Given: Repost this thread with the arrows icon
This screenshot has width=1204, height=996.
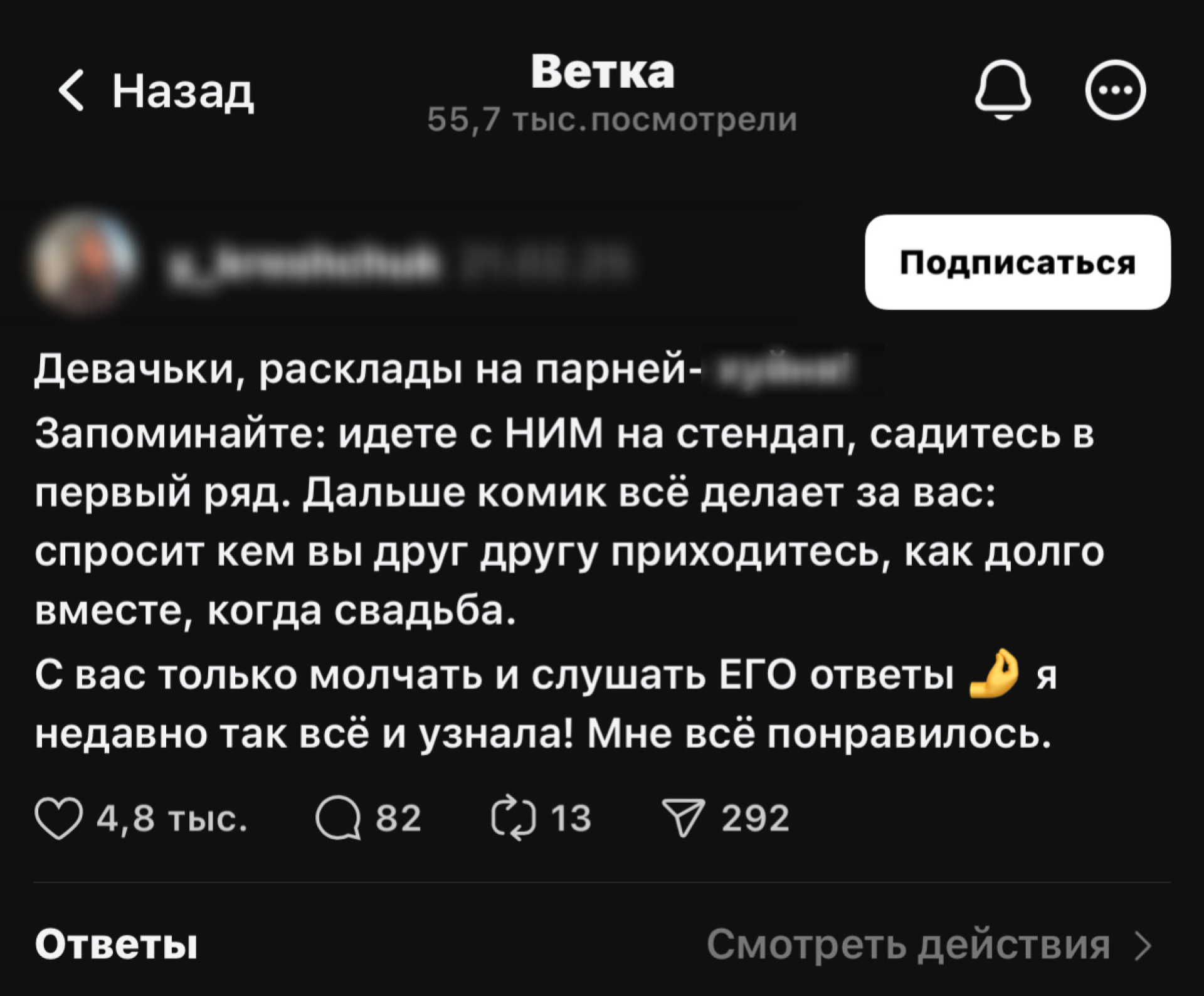Looking at the screenshot, I should (x=514, y=819).
